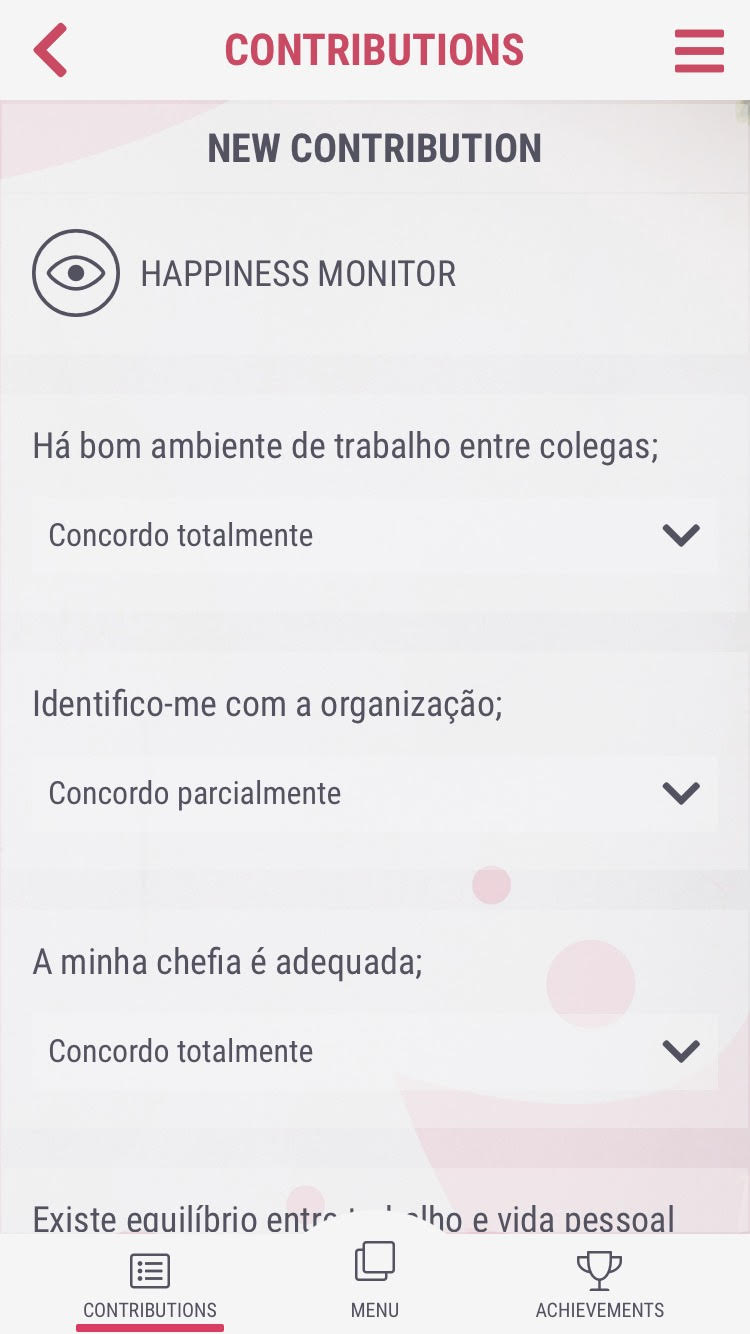The width and height of the screenshot is (750, 1334).
Task: Go back using the red arrow
Action: pos(50,50)
